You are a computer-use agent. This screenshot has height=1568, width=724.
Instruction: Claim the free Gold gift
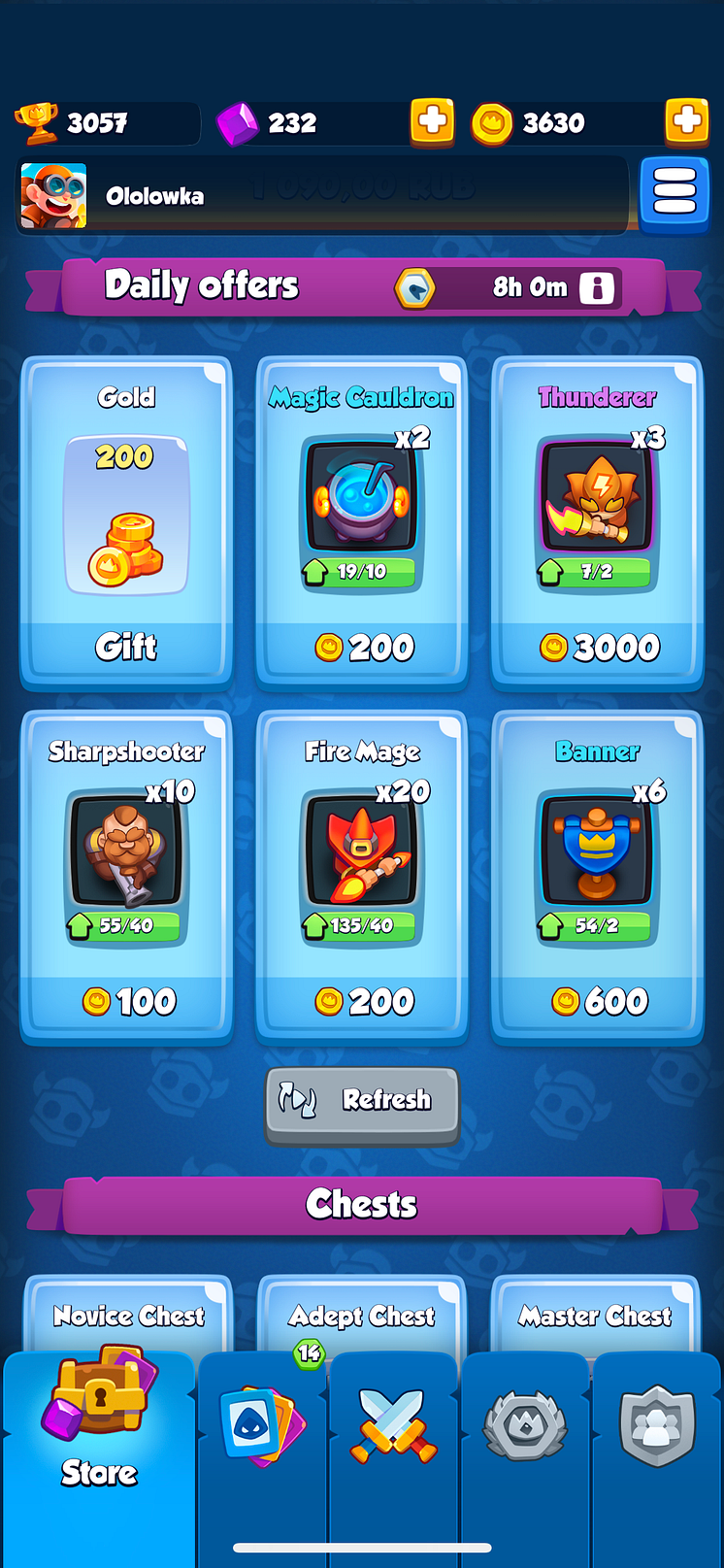[x=126, y=647]
